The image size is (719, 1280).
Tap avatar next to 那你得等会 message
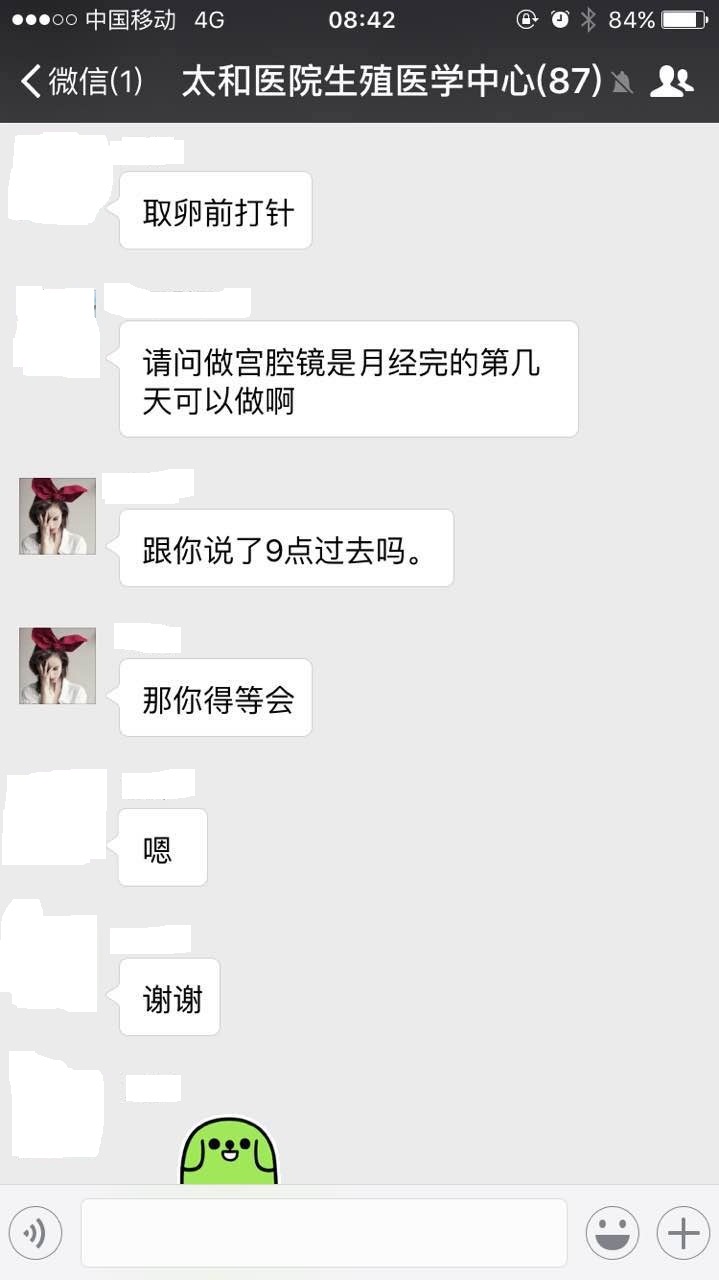tap(58, 666)
